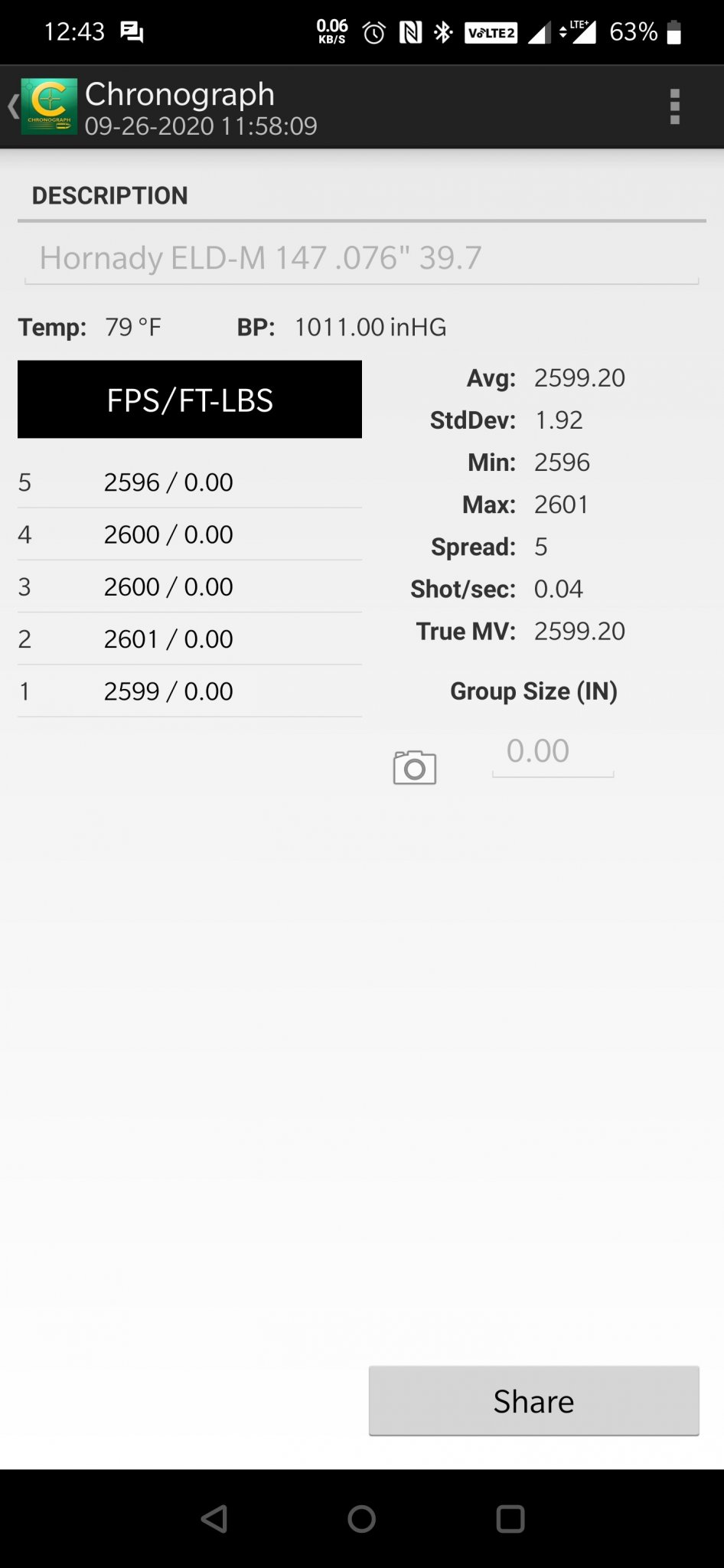Viewport: 724px width, 1568px height.
Task: Go to the Android home screen
Action: [361, 1518]
